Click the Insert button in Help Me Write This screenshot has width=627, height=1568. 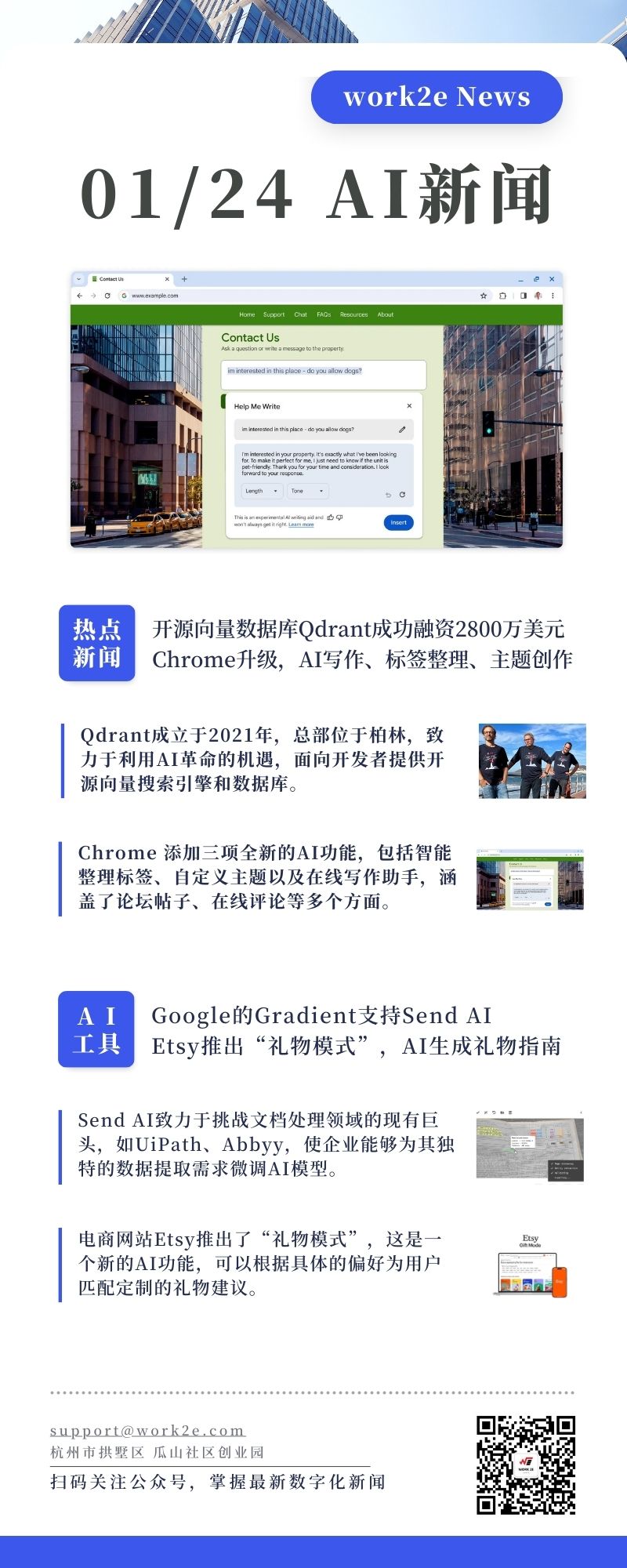(398, 521)
